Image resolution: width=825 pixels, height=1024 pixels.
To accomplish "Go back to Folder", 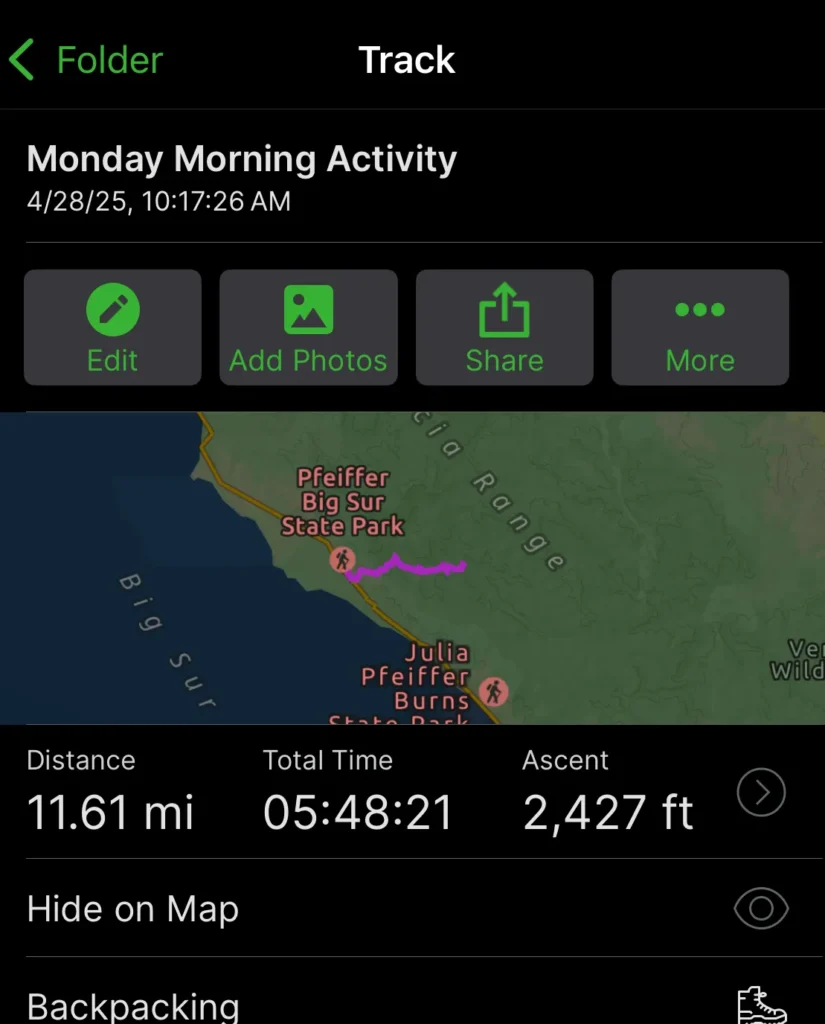I will point(86,60).
